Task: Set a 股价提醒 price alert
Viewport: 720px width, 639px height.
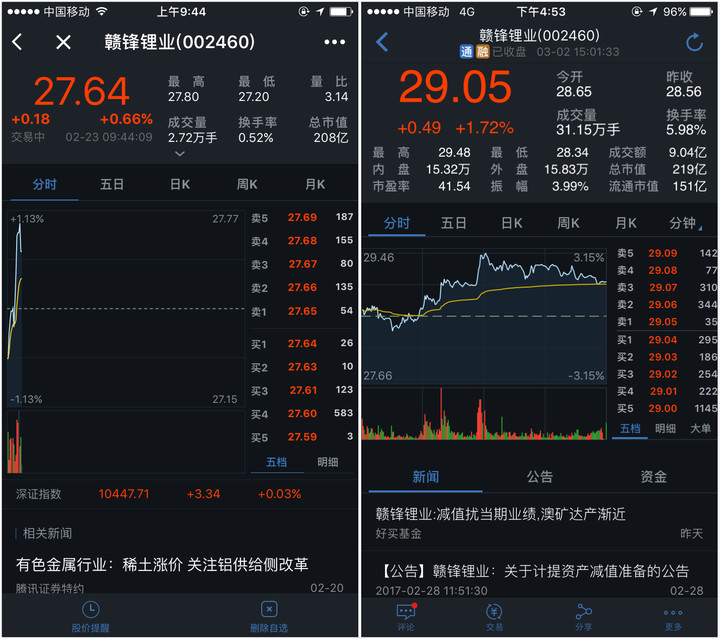Action: click(x=90, y=615)
